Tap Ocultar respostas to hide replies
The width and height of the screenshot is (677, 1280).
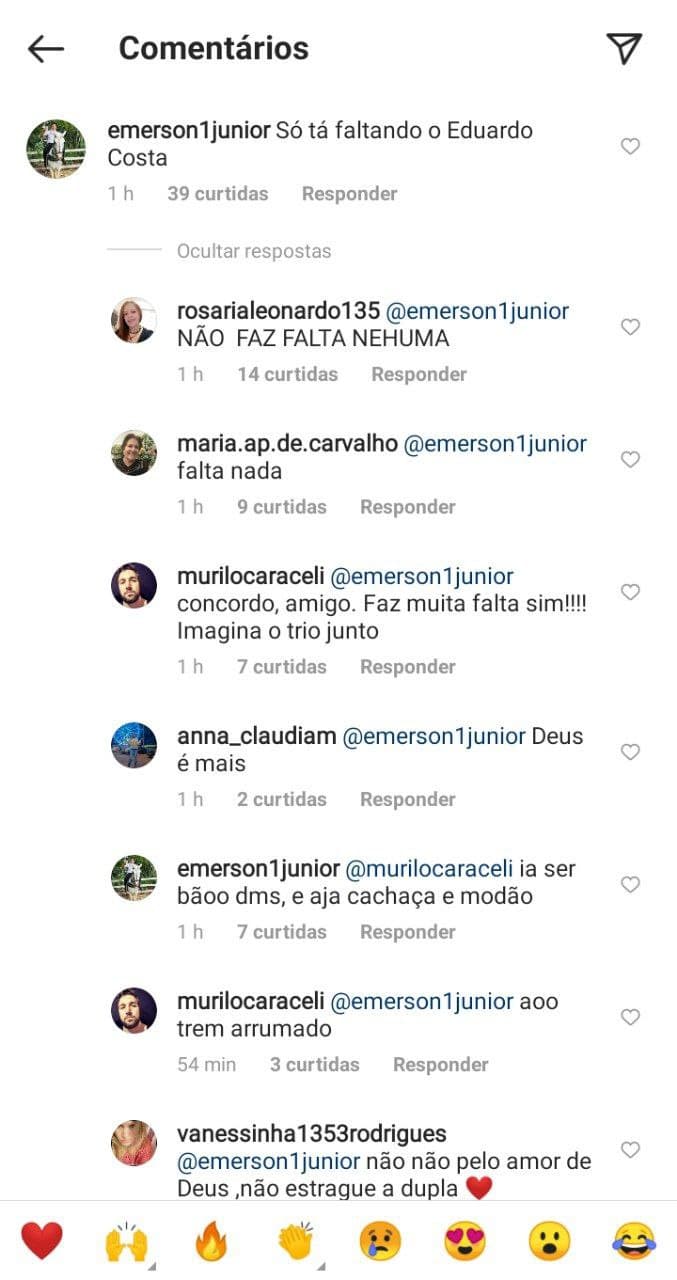pos(254,251)
